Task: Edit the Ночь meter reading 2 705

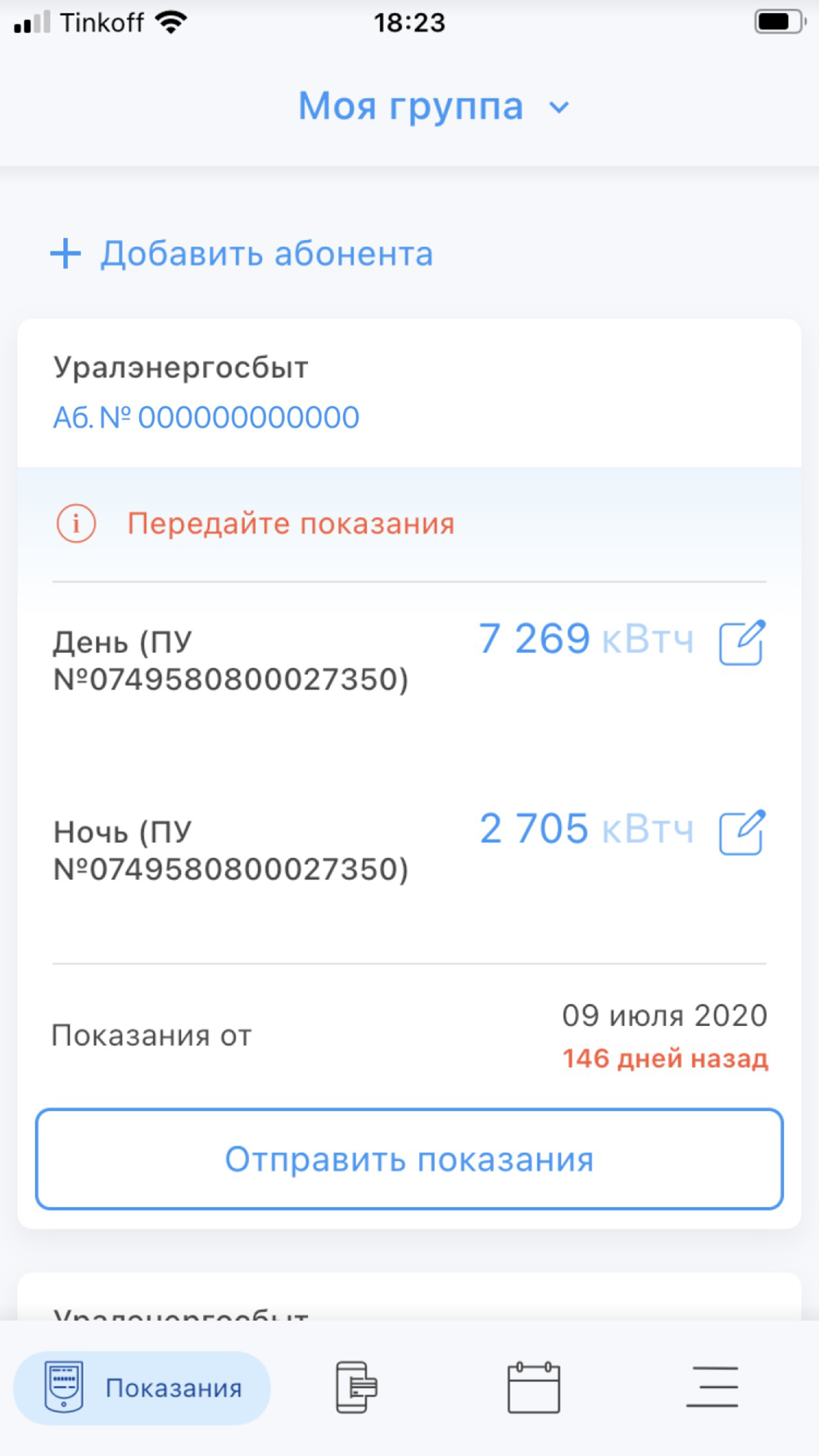Action: tap(742, 832)
